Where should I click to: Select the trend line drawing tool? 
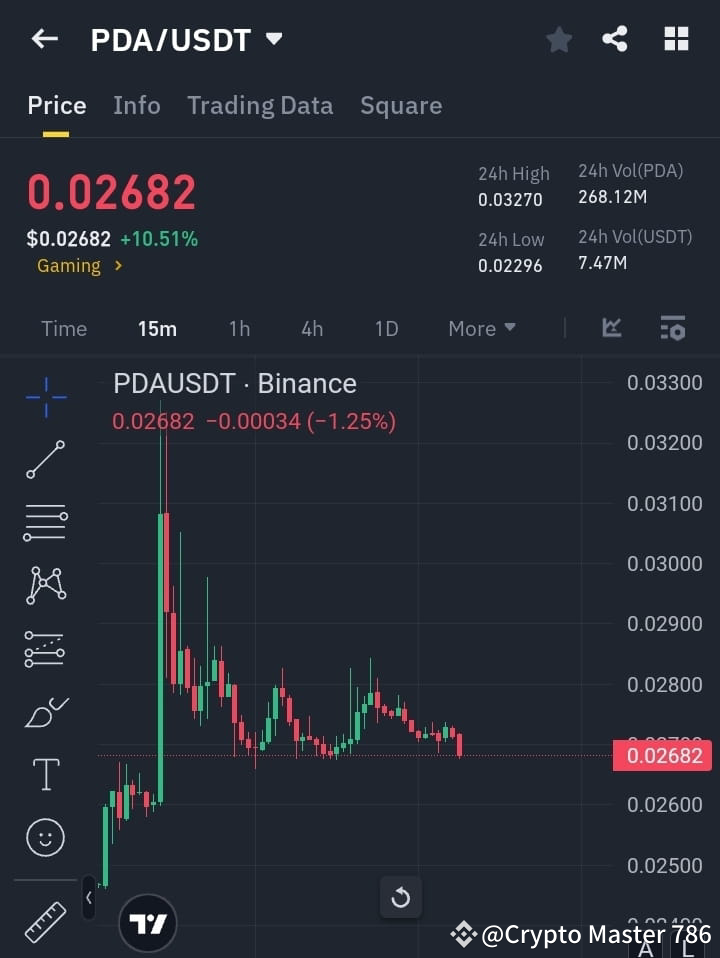tap(45, 460)
